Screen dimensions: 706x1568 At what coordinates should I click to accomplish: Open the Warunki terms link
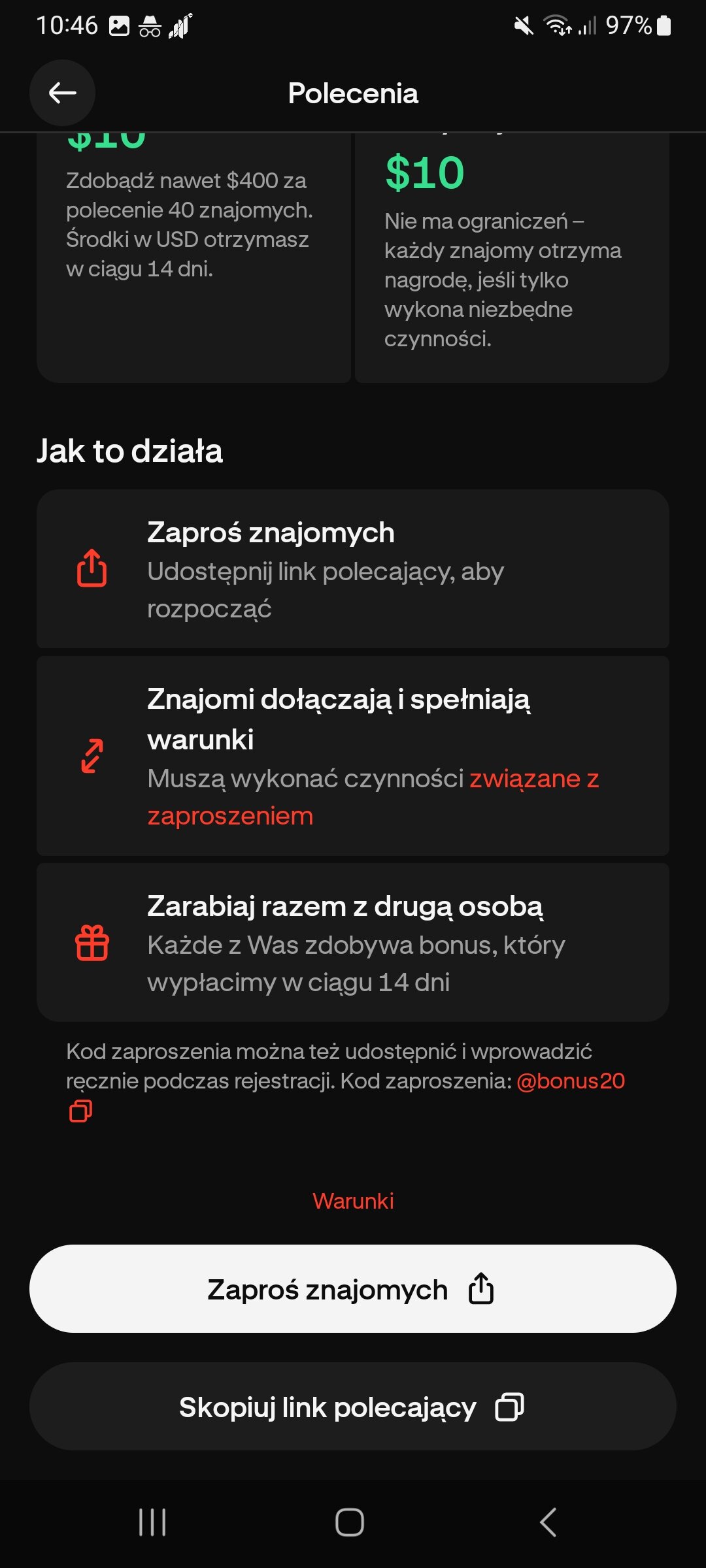[353, 1201]
